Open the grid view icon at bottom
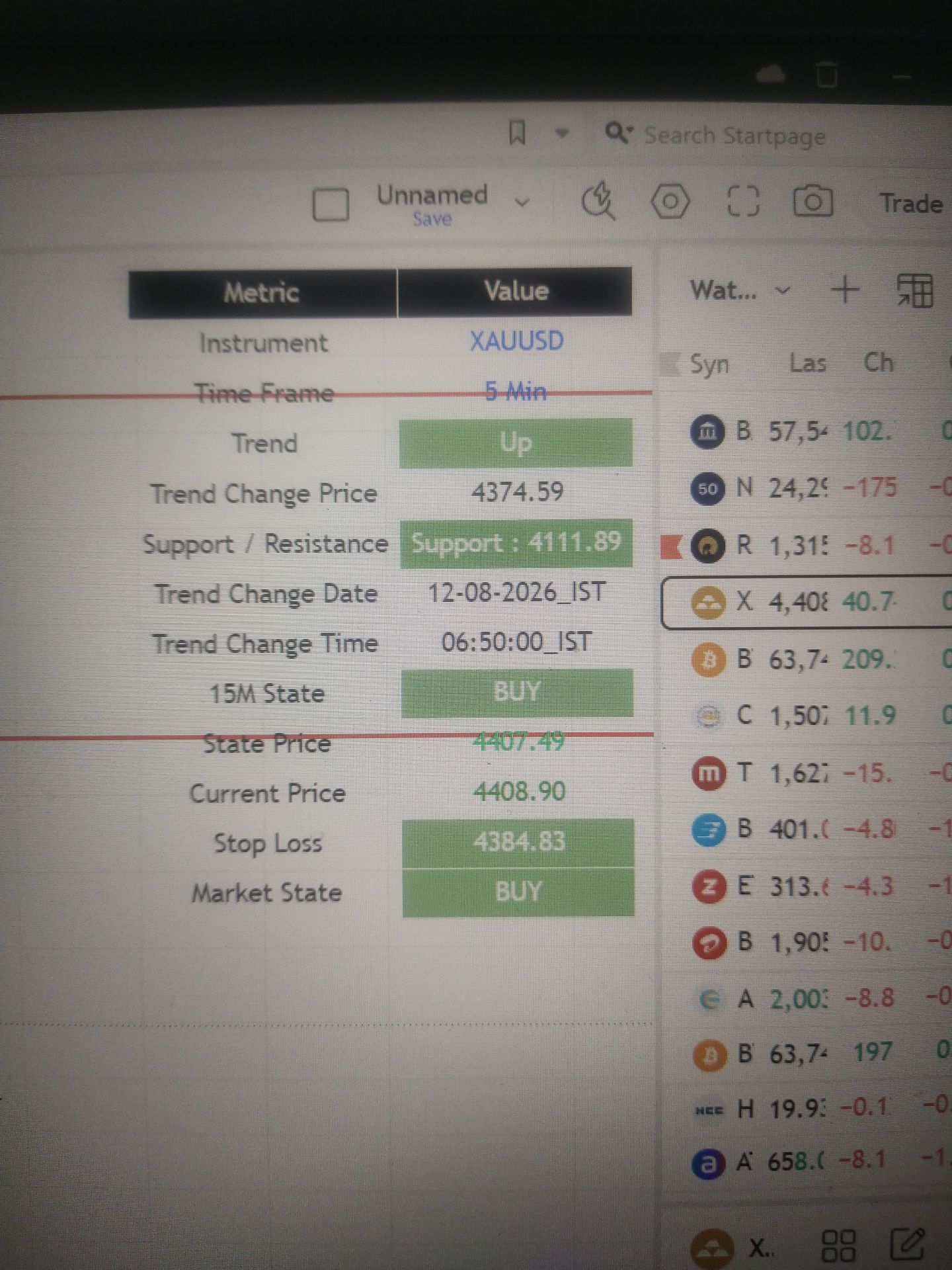Image resolution: width=952 pixels, height=1270 pixels. click(x=838, y=1246)
